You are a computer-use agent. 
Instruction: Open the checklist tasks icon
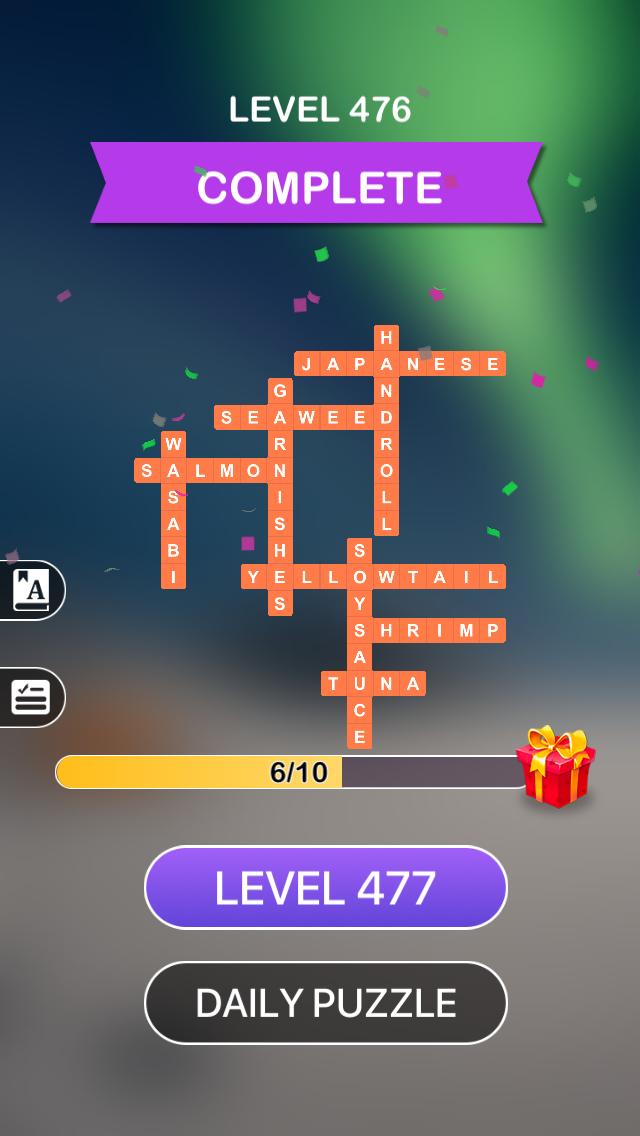tap(31, 697)
